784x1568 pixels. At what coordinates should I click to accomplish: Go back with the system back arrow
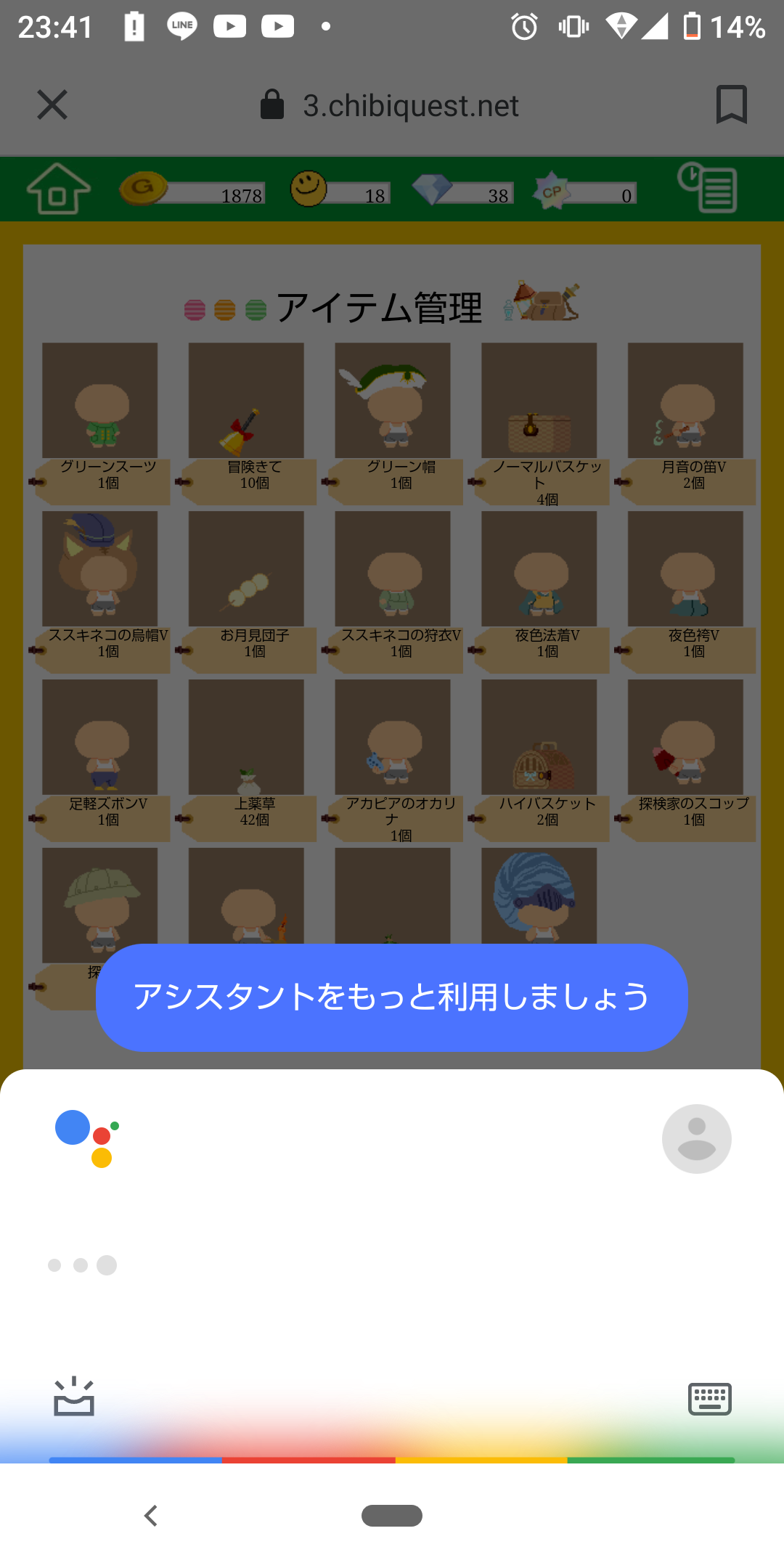click(x=151, y=1516)
